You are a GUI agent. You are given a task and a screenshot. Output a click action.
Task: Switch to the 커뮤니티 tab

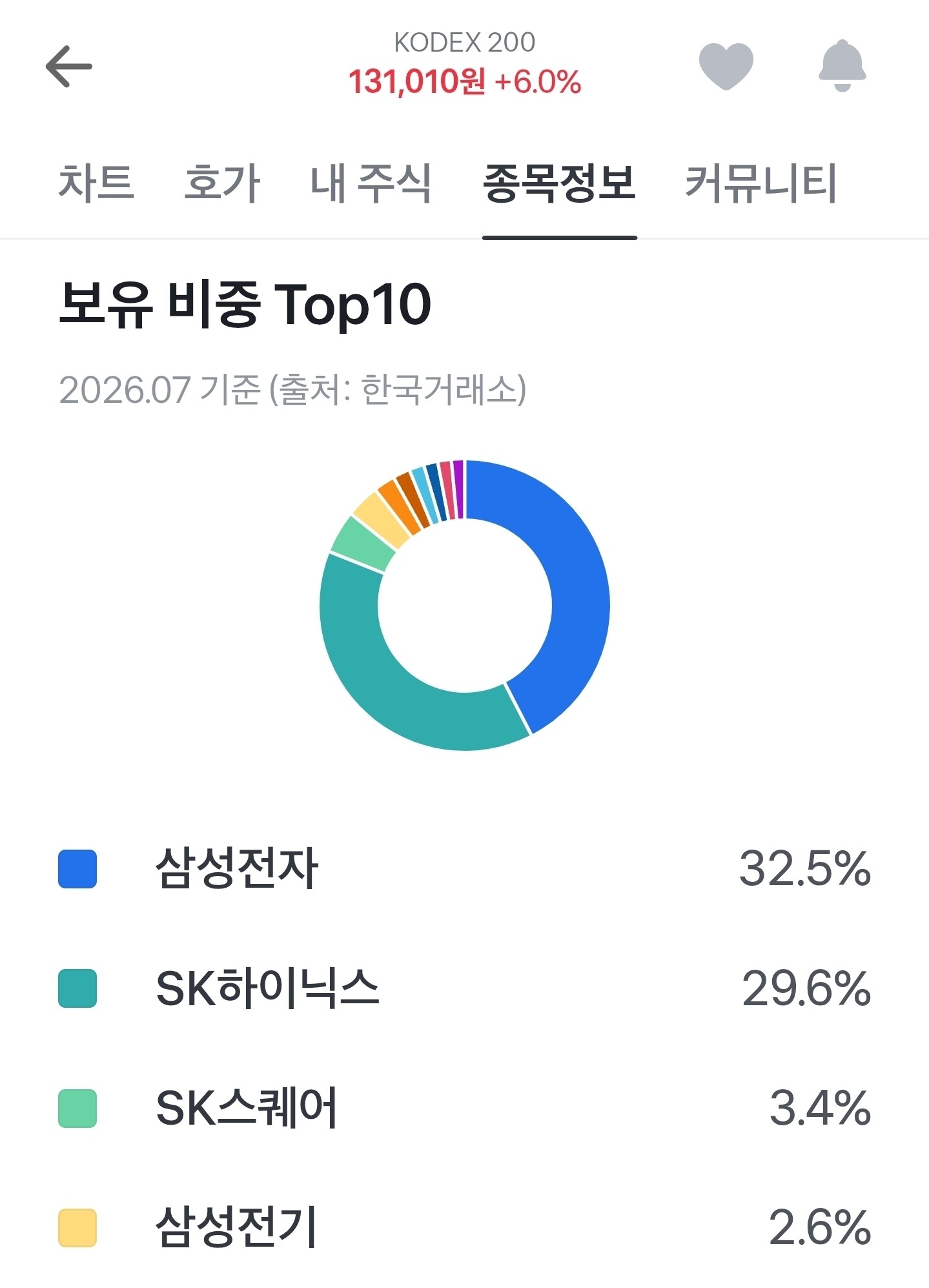click(x=761, y=183)
